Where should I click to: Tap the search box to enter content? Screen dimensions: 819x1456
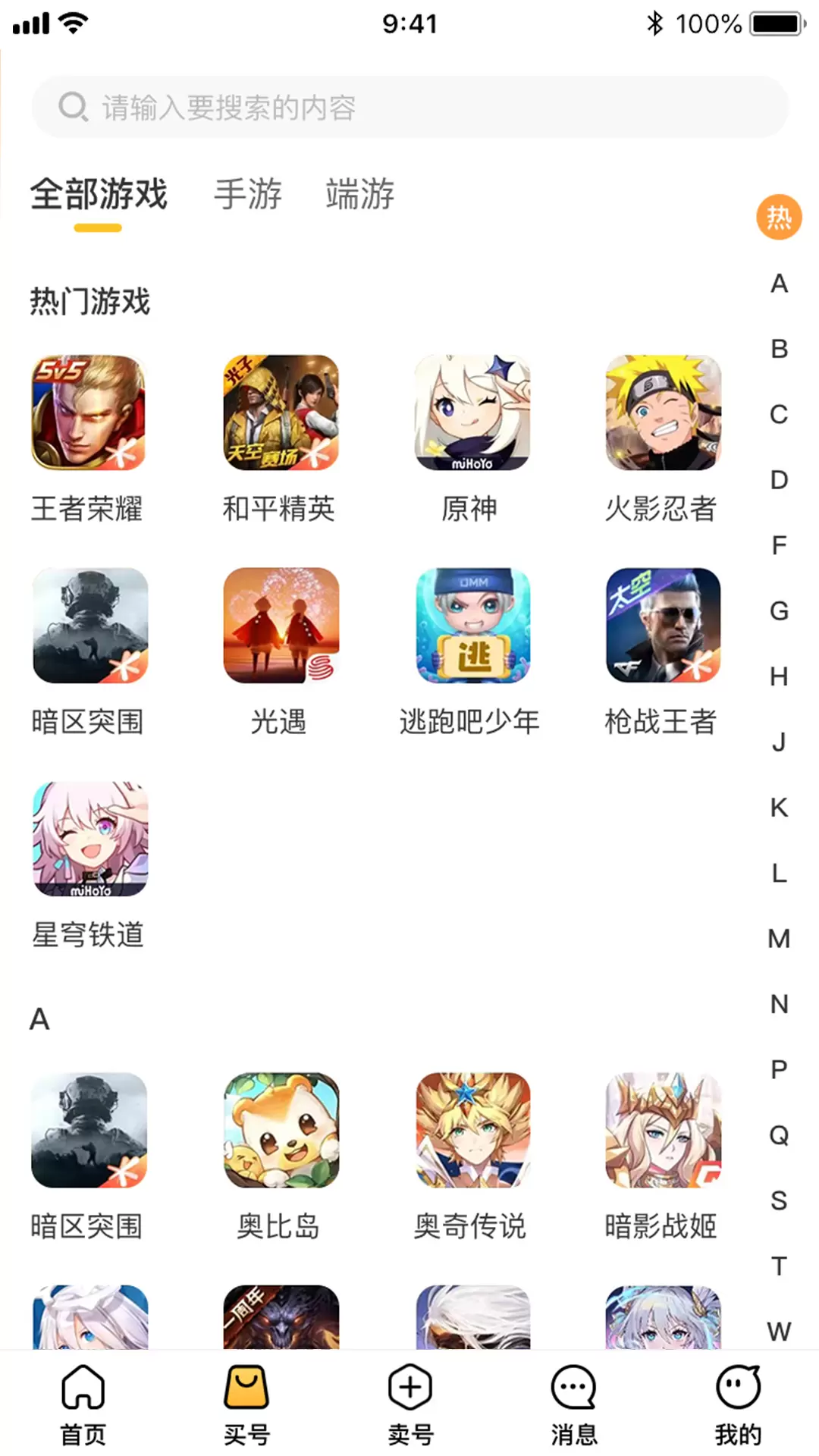pos(409,107)
